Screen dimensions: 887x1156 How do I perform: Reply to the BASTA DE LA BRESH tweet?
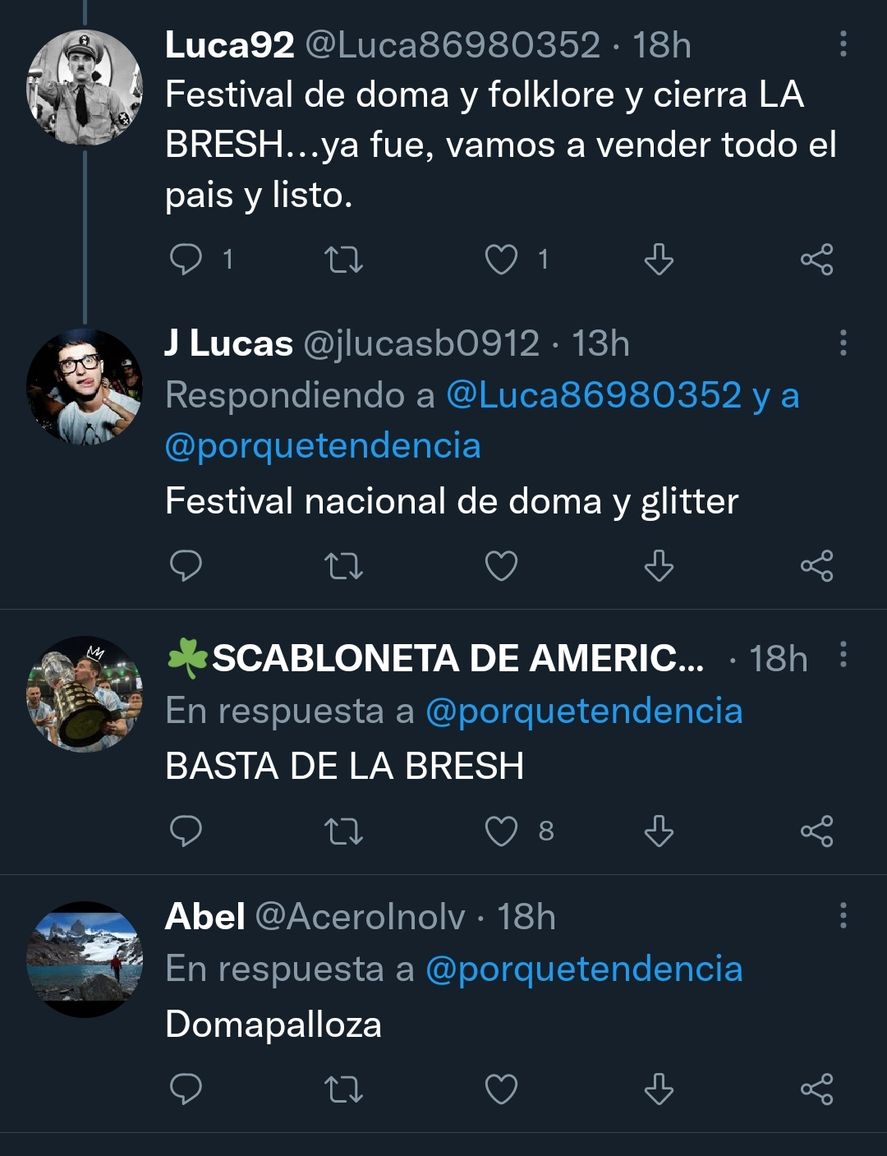tap(187, 830)
